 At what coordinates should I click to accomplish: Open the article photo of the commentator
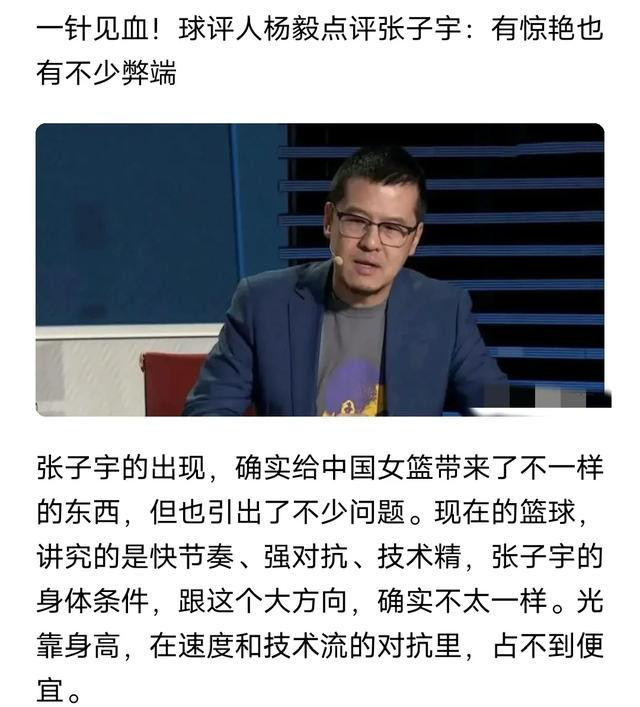coord(320,270)
